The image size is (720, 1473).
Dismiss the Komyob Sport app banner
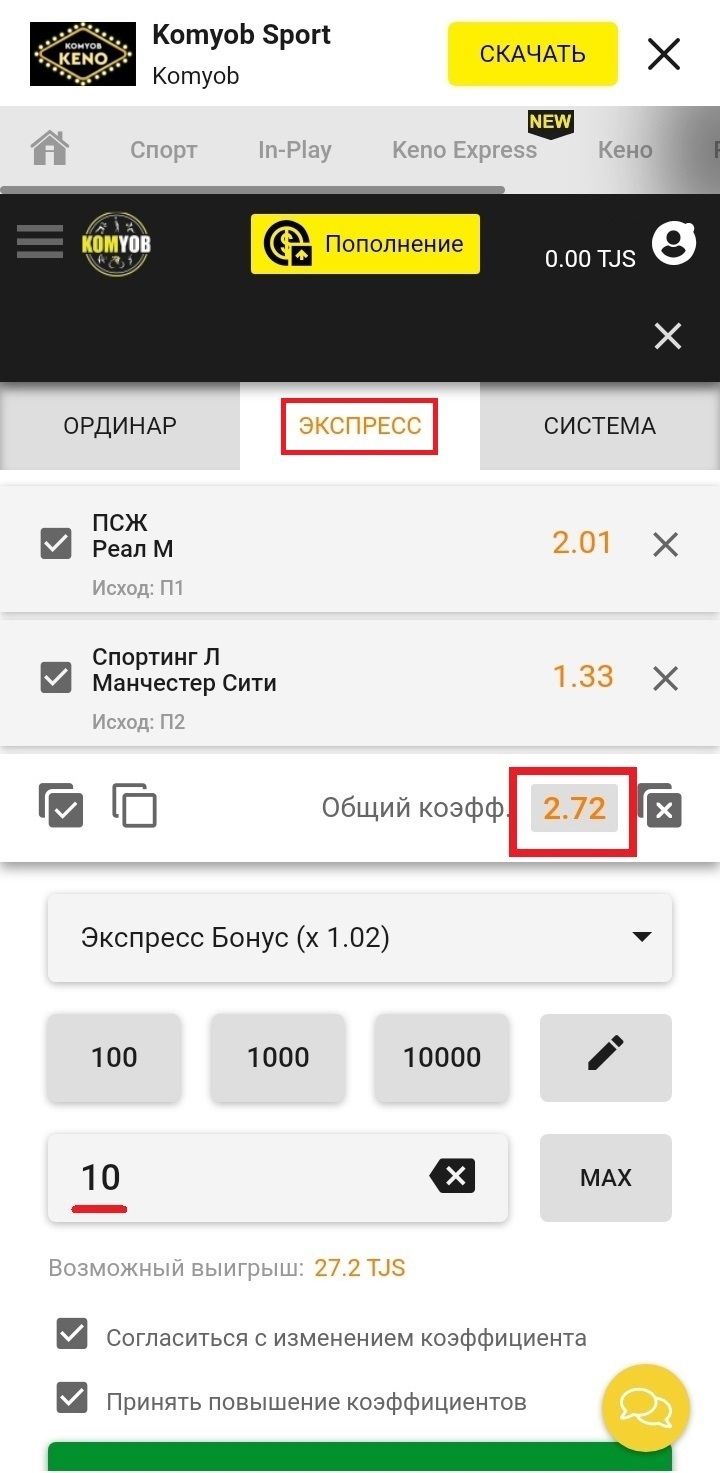coord(664,54)
